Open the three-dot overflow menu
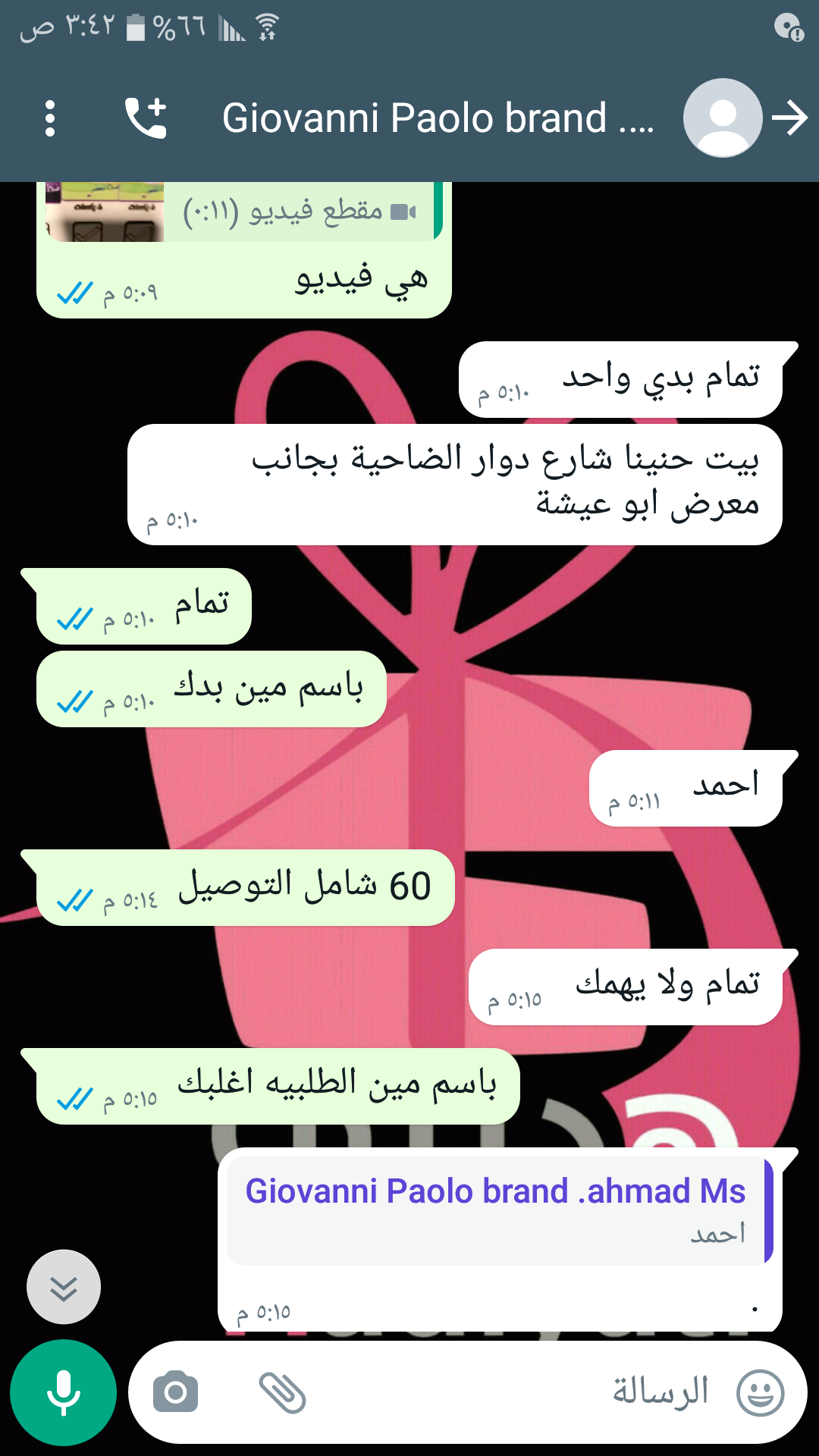Viewport: 819px width, 1456px height. tap(50, 119)
